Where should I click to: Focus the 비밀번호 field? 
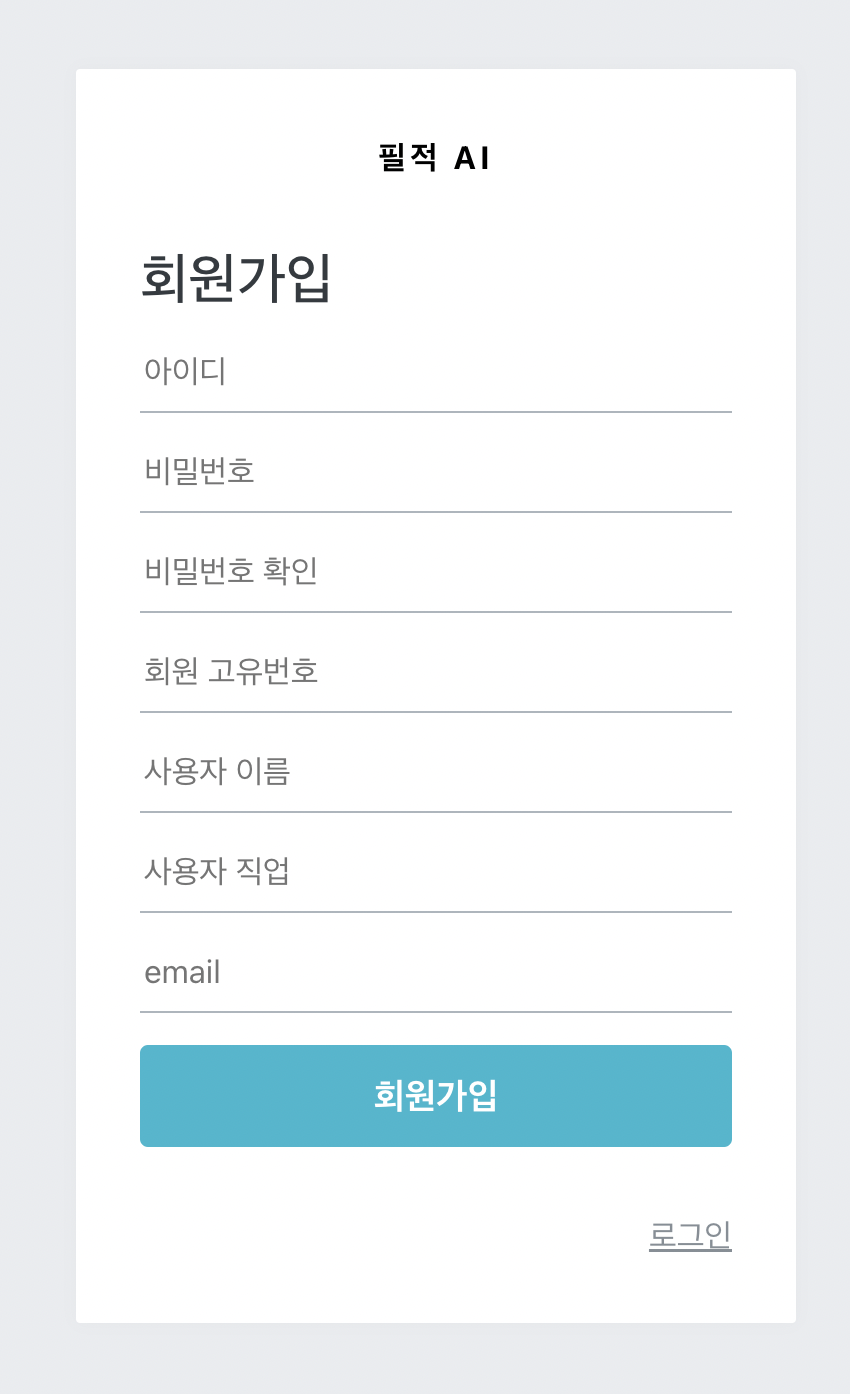pyautogui.click(x=435, y=472)
